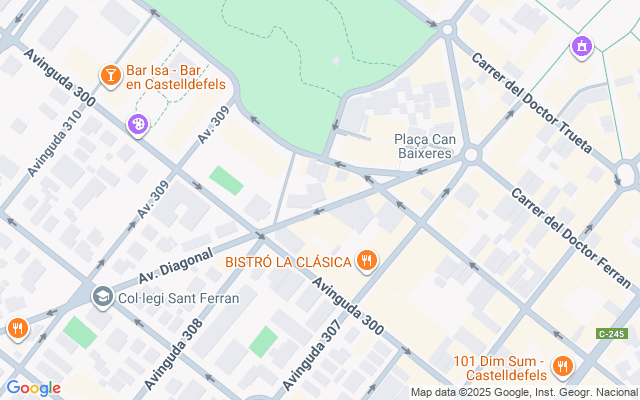This screenshot has height=400, width=640.
Task: Tap the purple art palette marker near Avinguda 300
Action: coord(138,125)
